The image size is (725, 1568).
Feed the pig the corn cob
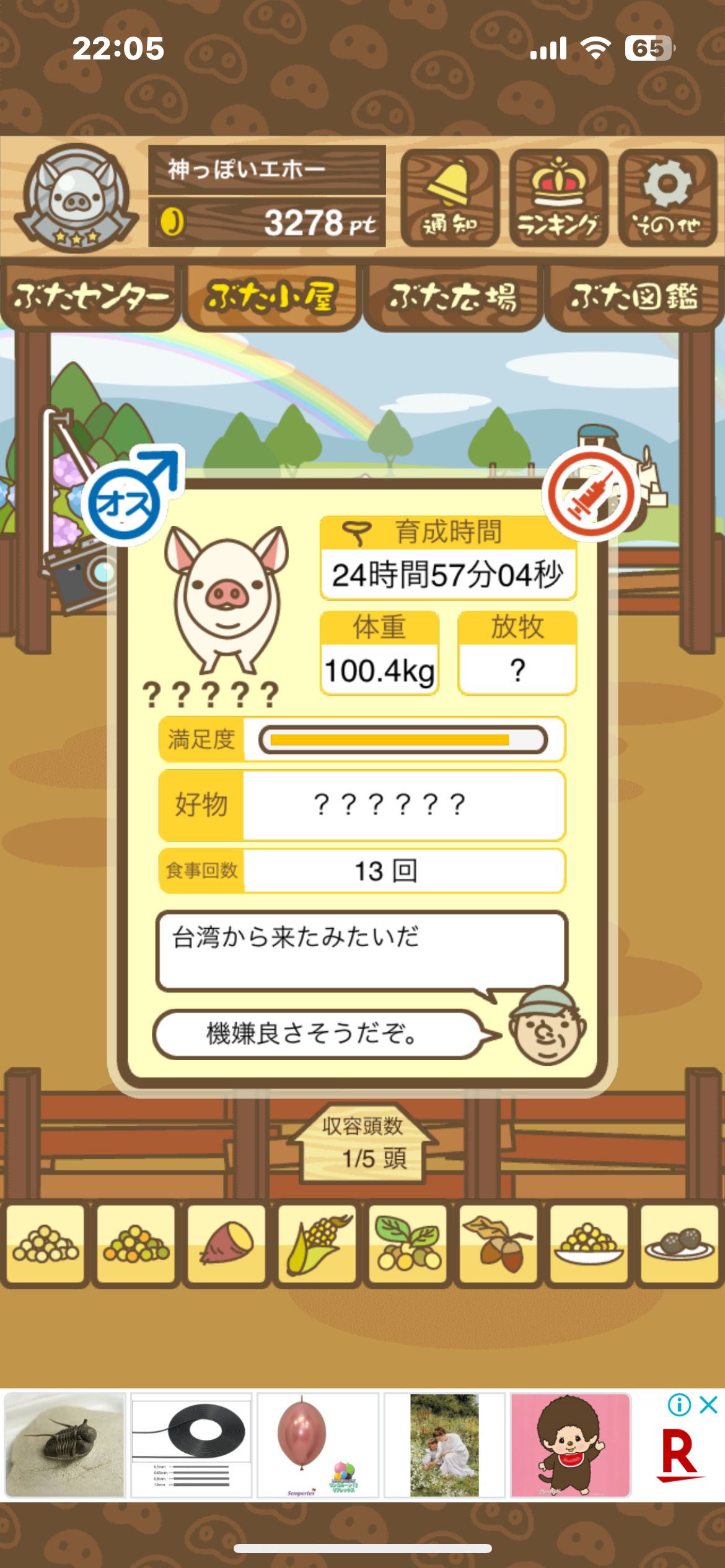point(317,1244)
